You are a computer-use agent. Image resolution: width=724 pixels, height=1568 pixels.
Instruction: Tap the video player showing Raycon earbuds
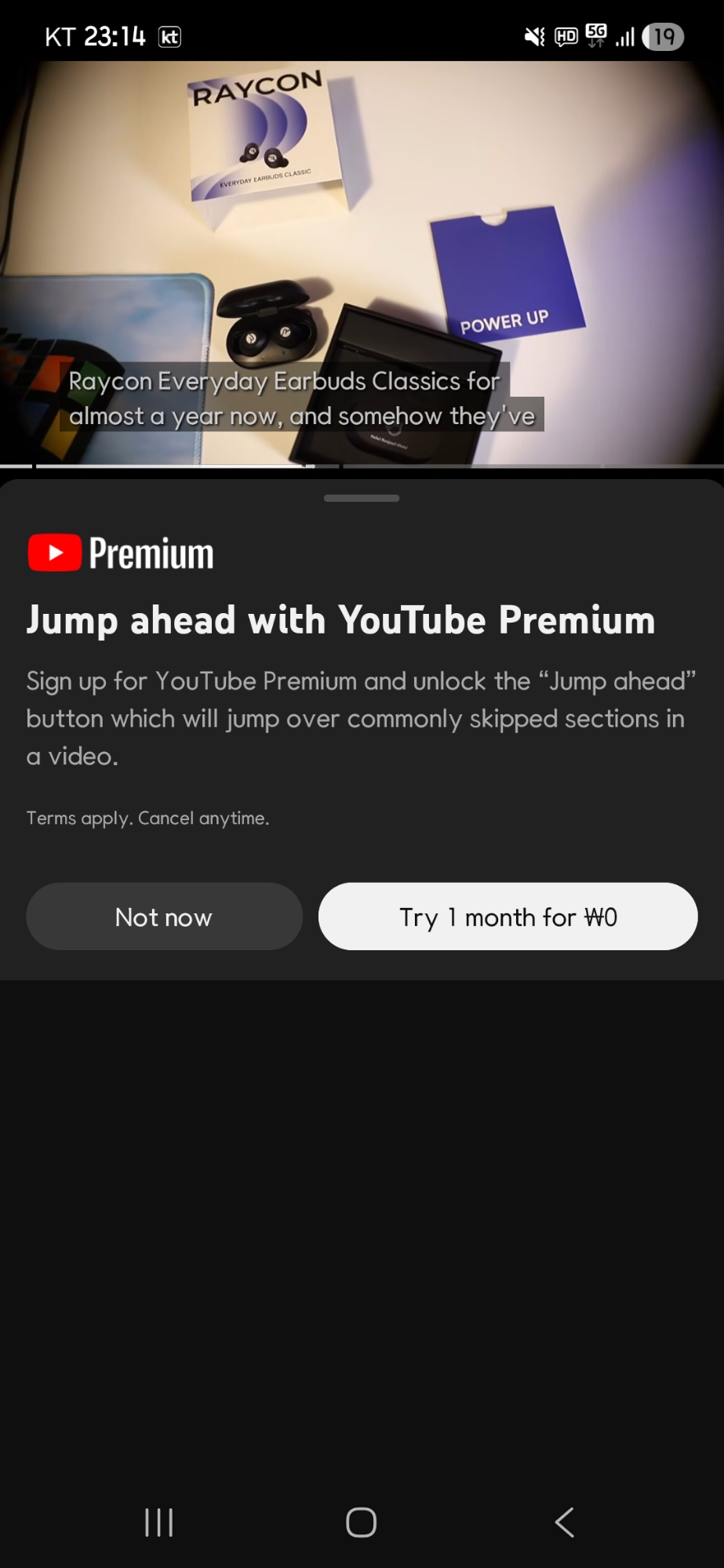click(362, 235)
